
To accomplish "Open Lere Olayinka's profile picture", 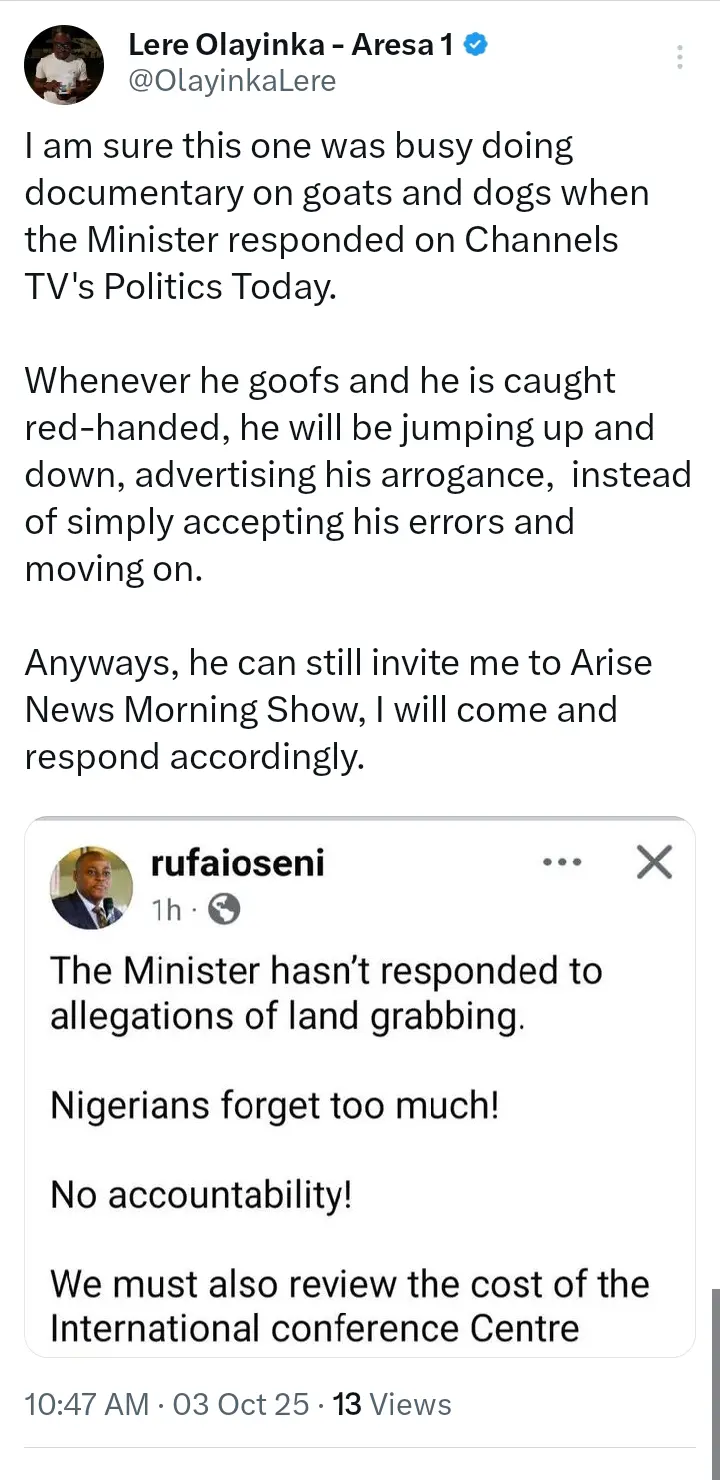I will click(x=64, y=65).
